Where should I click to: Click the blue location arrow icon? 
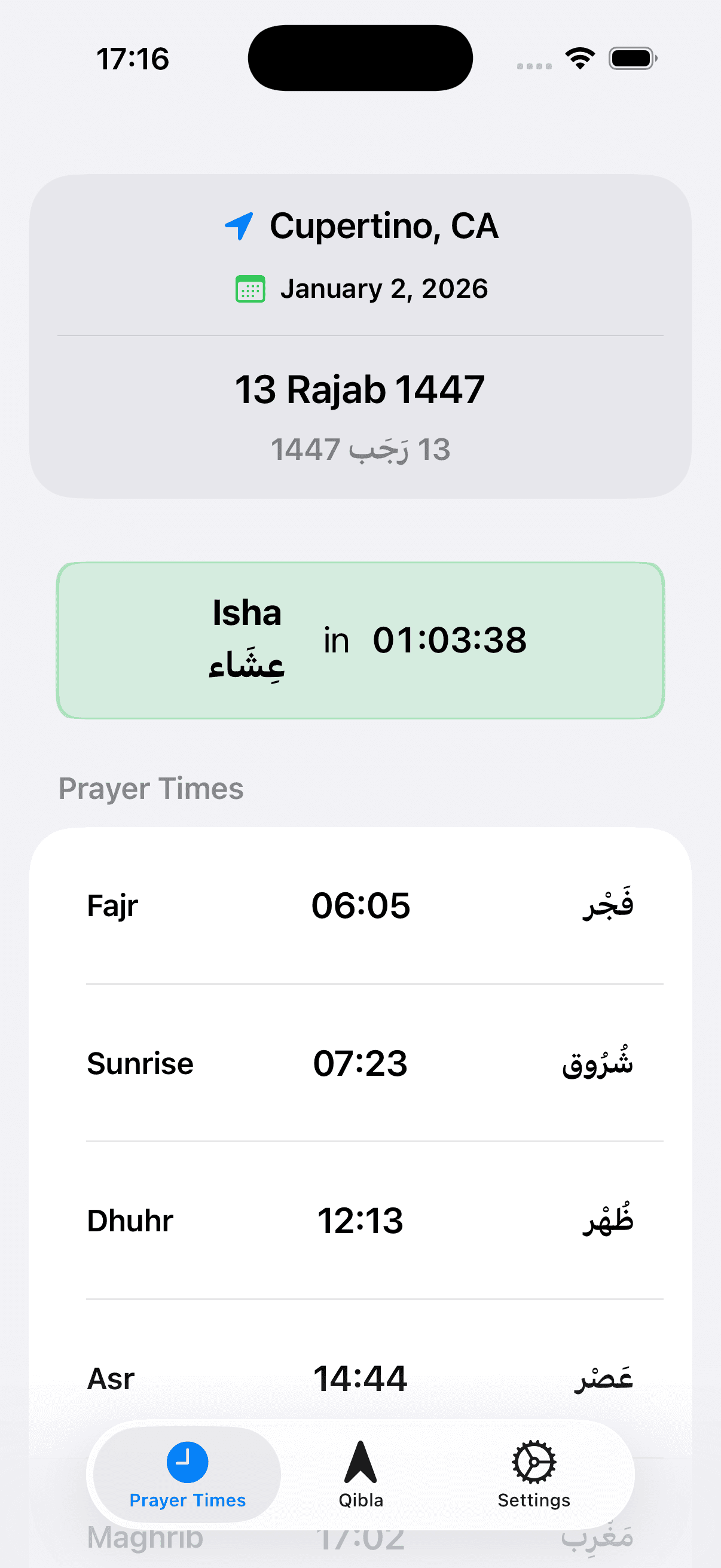click(240, 228)
